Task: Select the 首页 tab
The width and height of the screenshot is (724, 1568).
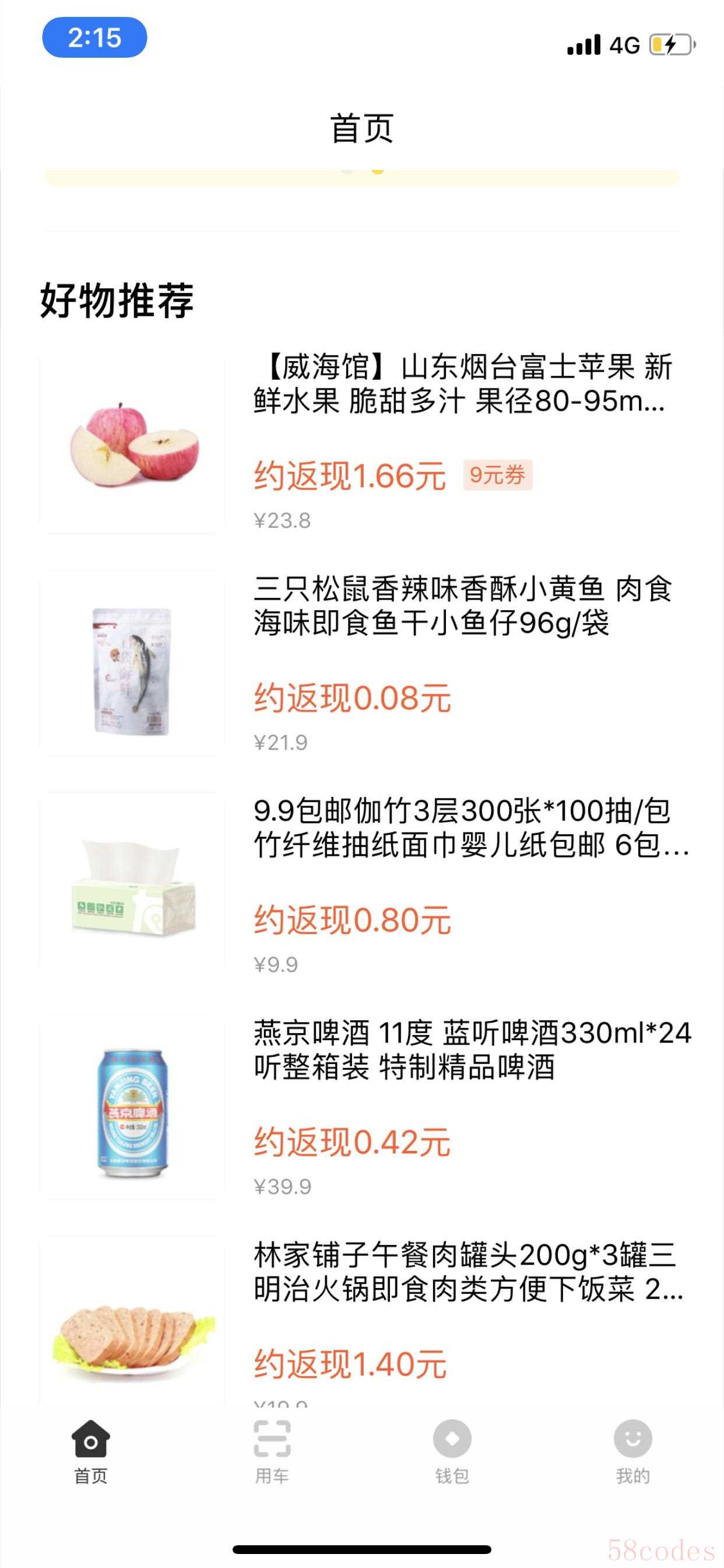Action: point(91,1450)
